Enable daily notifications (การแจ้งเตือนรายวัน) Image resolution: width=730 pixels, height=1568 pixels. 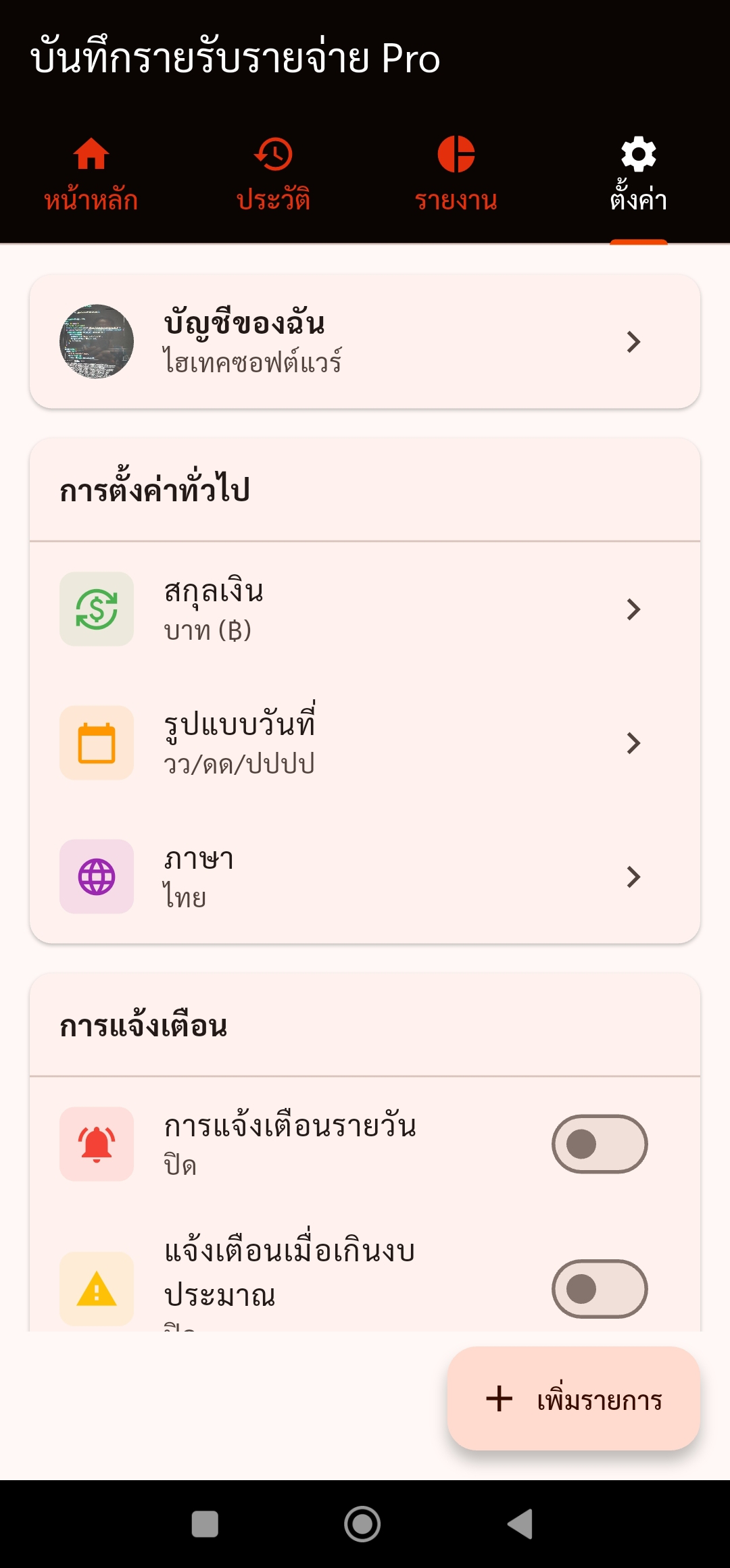(598, 1143)
